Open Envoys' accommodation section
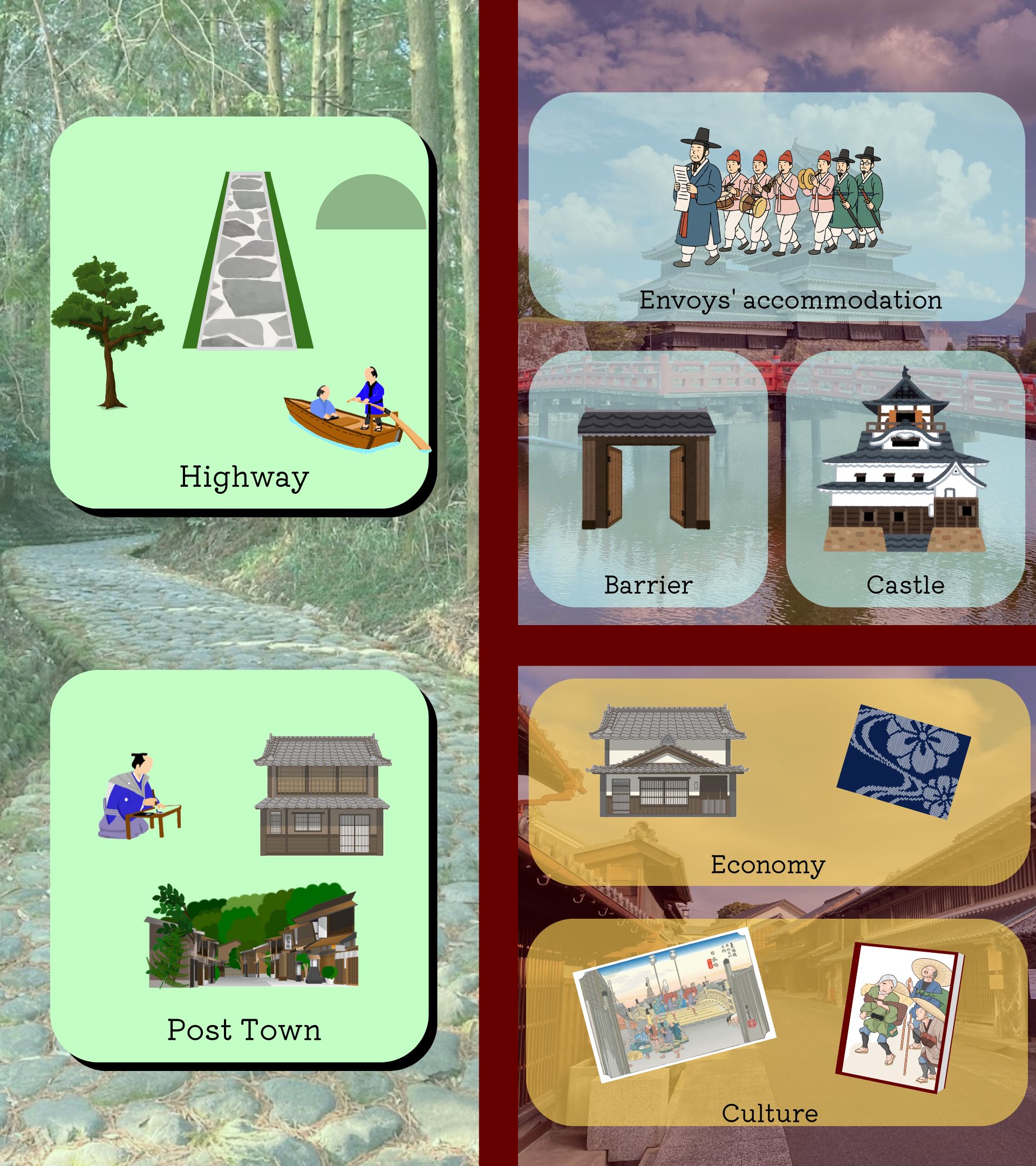Image resolution: width=1036 pixels, height=1166 pixels. pos(776,207)
